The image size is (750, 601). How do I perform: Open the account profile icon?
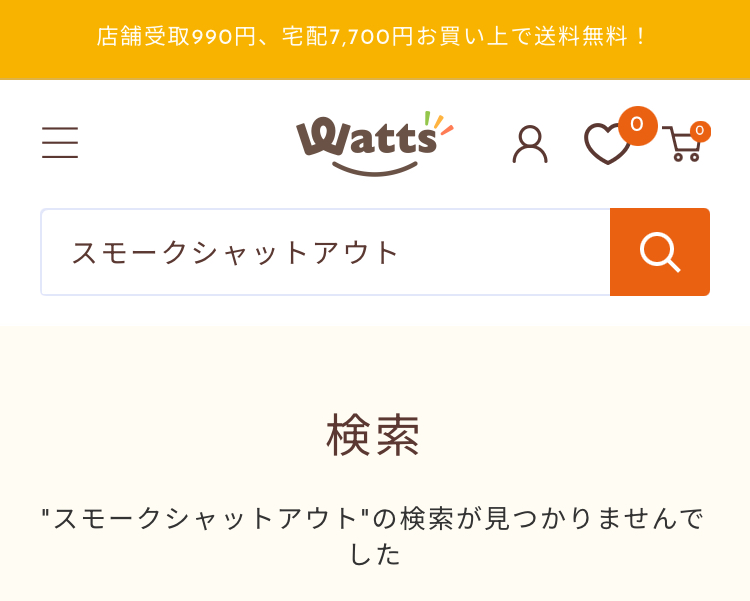529,144
